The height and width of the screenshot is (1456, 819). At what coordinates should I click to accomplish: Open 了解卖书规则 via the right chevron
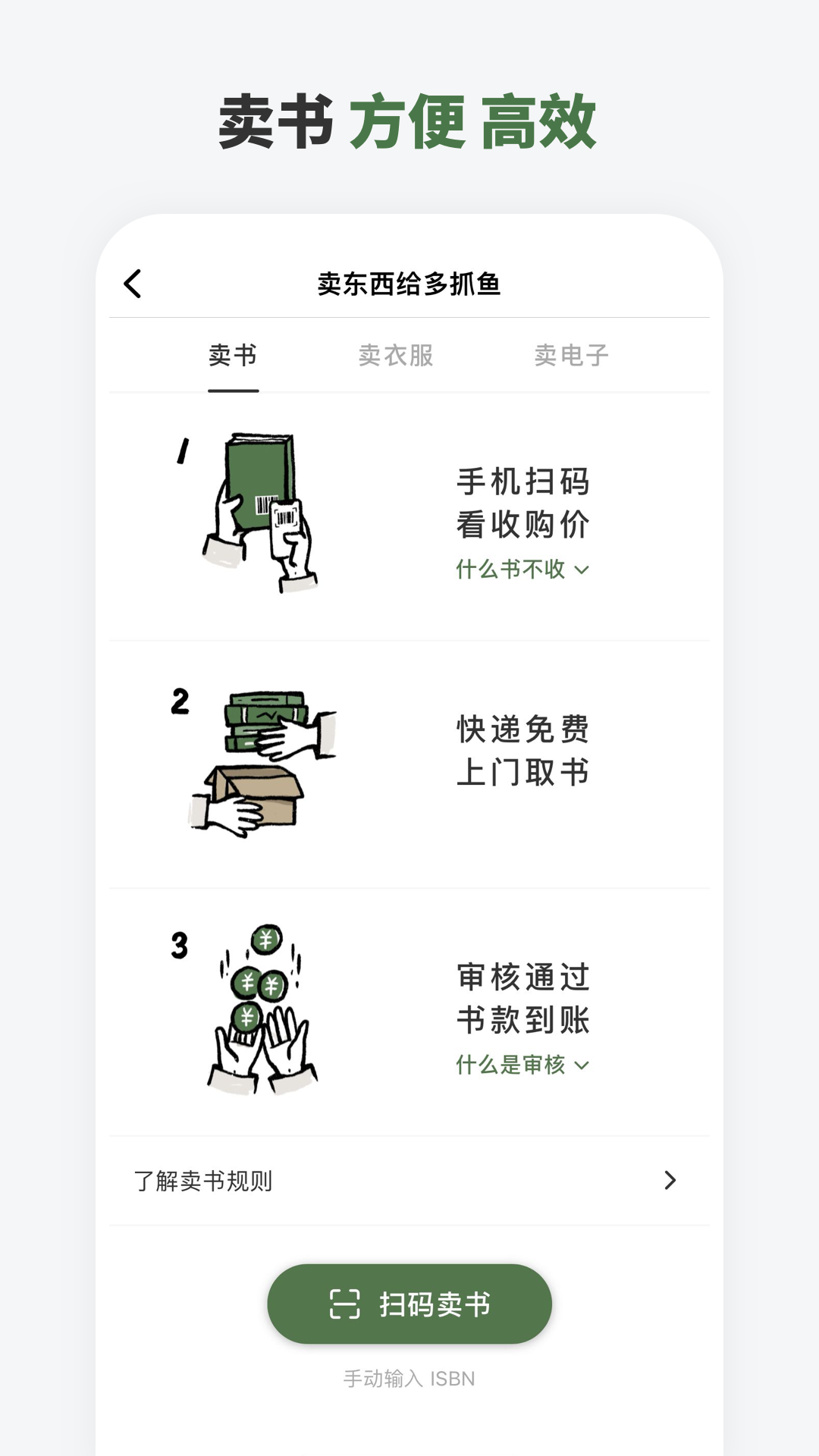669,1181
